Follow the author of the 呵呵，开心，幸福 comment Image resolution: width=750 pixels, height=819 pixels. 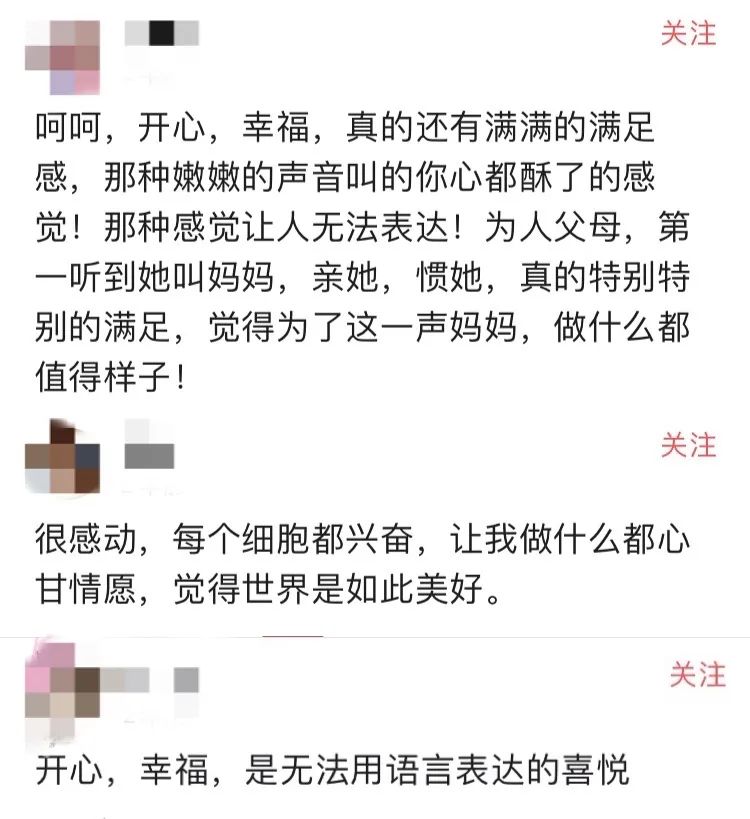point(688,33)
